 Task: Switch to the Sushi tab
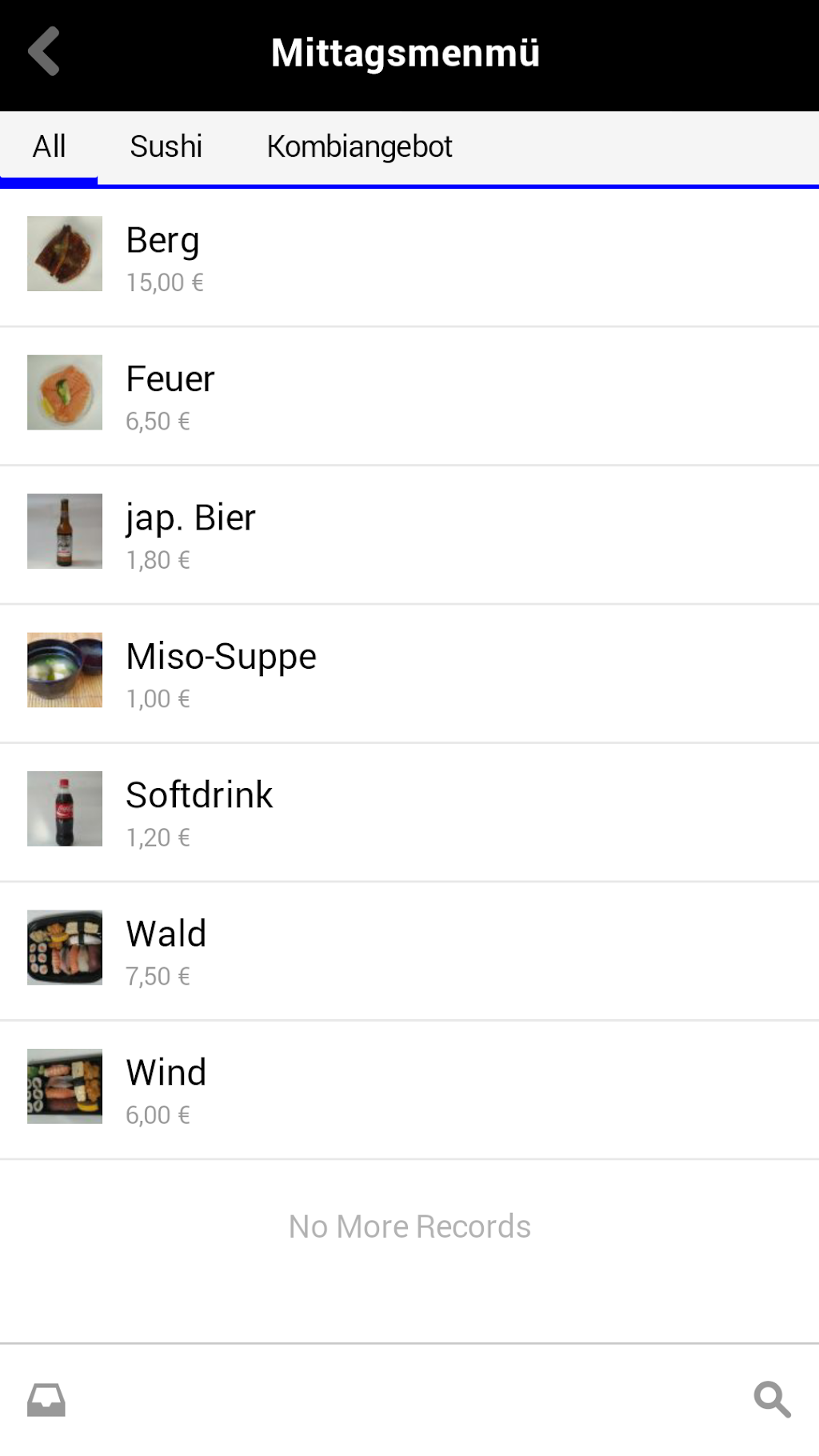coord(166,146)
